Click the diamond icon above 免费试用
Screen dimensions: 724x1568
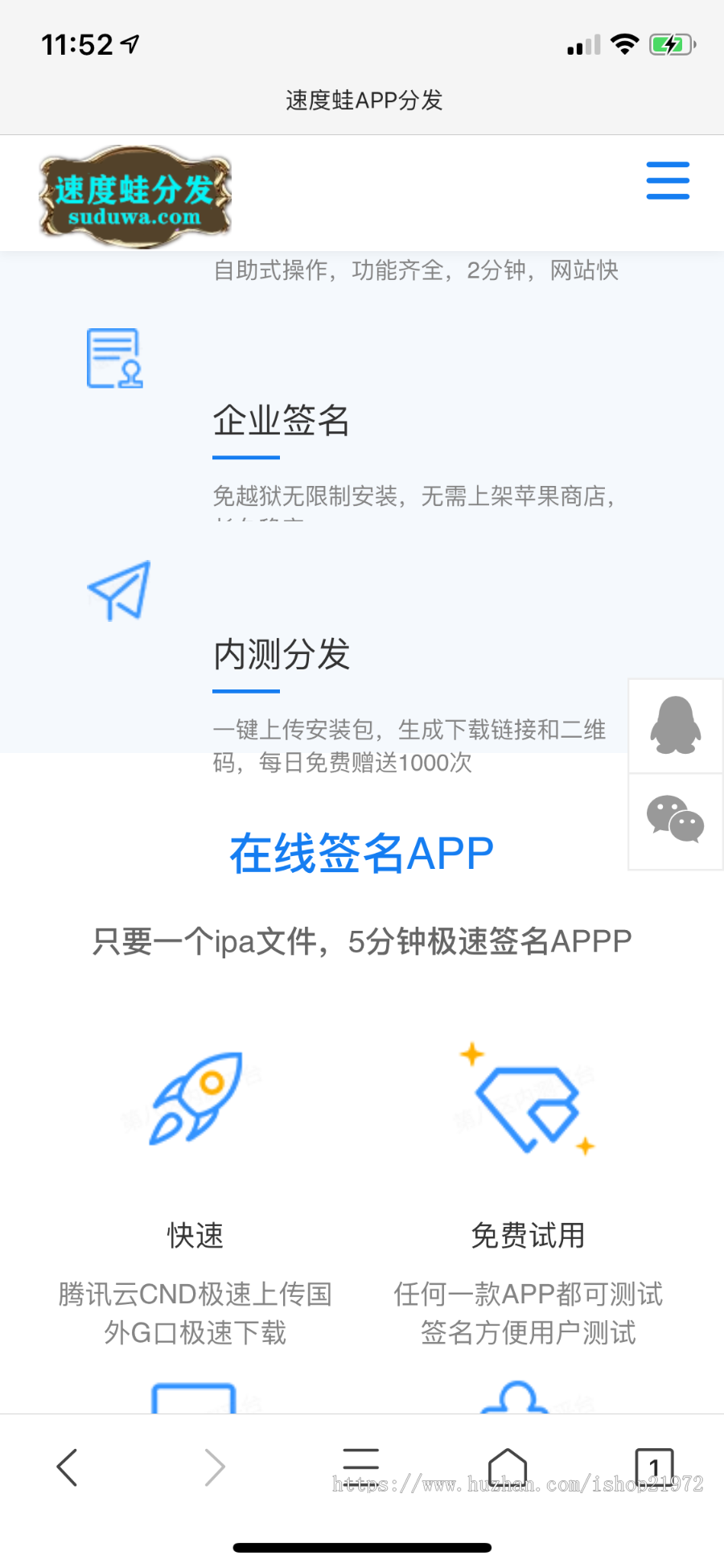coord(527,1102)
